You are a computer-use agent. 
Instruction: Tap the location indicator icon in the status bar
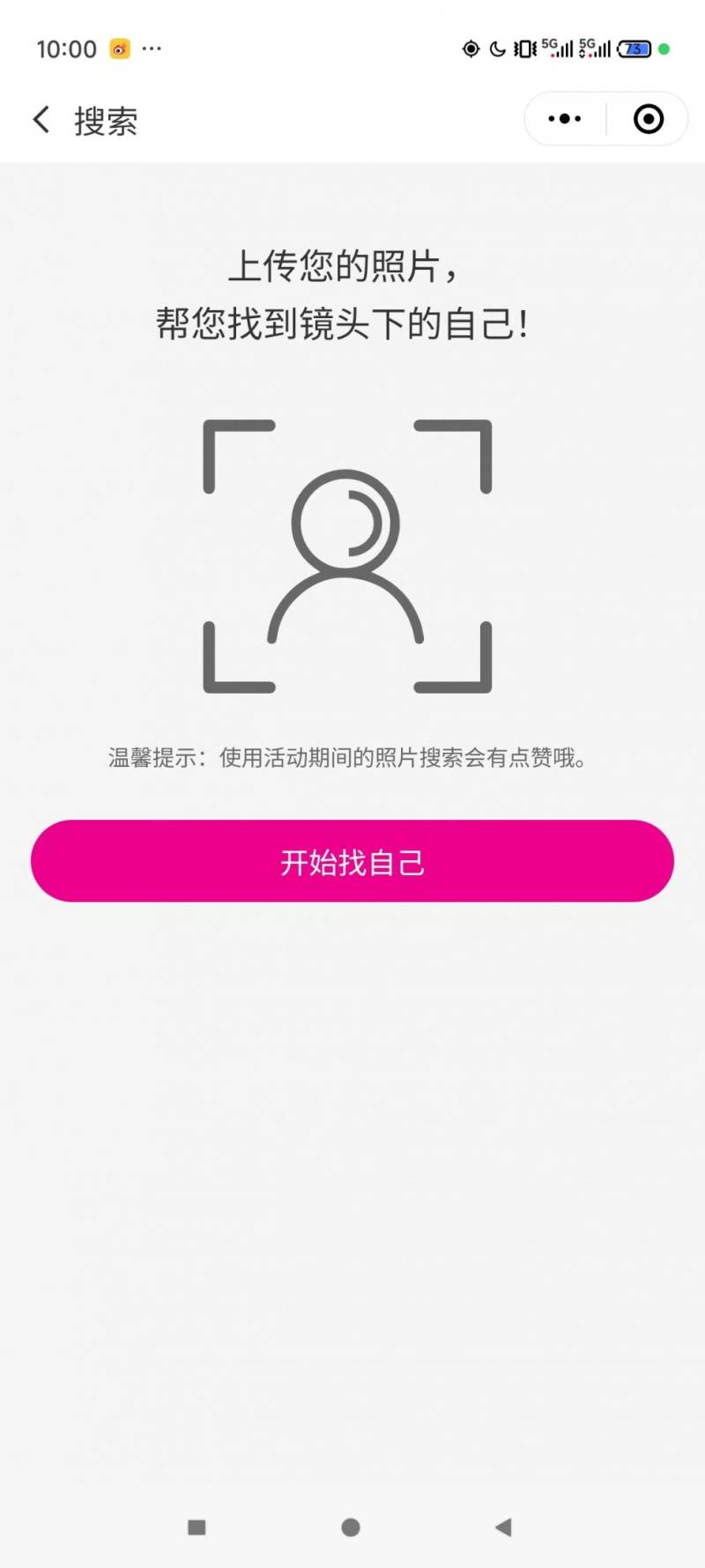[x=471, y=48]
